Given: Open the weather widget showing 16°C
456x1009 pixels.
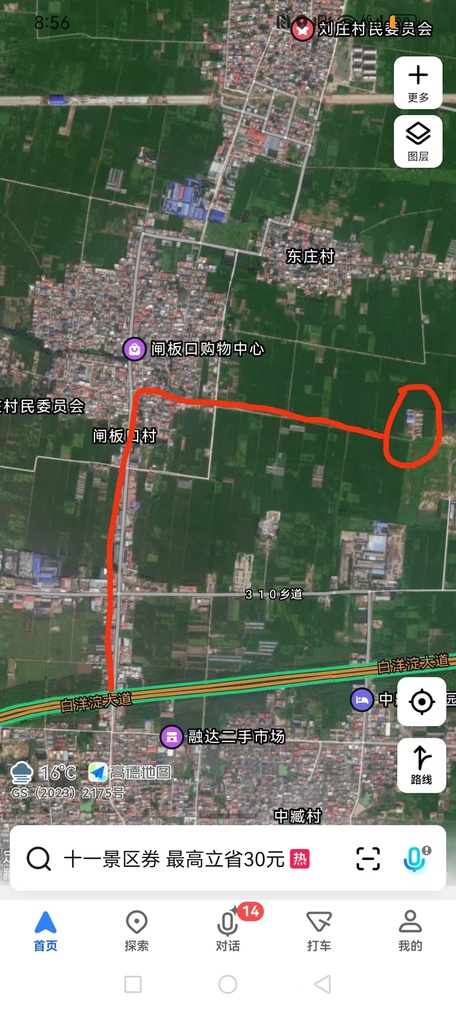Looking at the screenshot, I should tap(43, 772).
